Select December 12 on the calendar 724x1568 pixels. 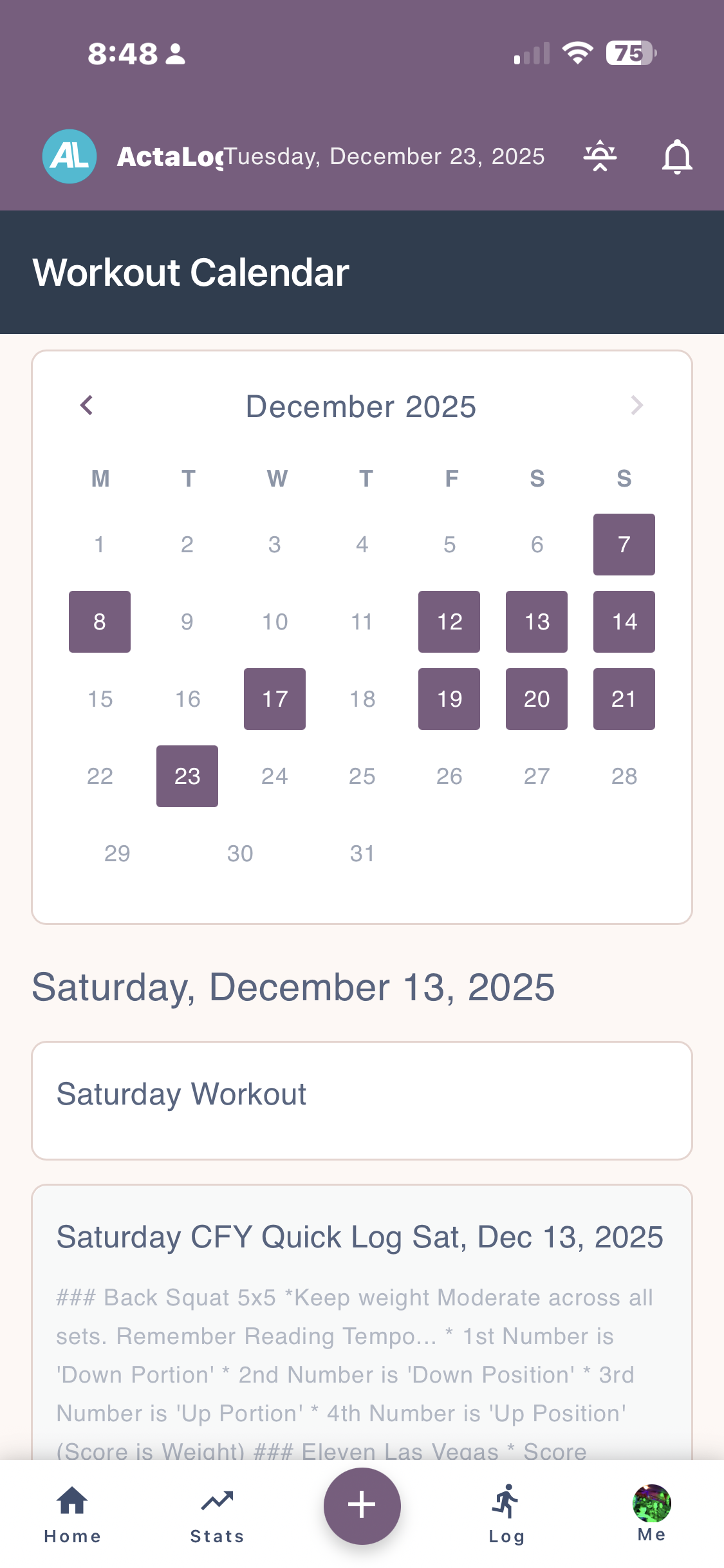coord(449,622)
